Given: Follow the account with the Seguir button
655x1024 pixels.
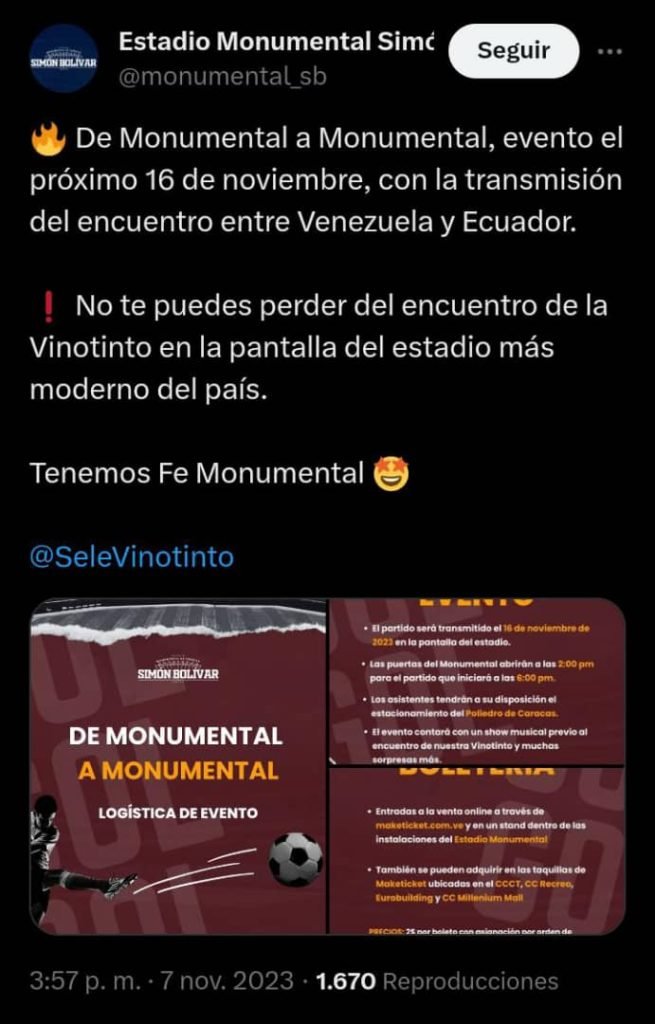Looking at the screenshot, I should point(513,51).
